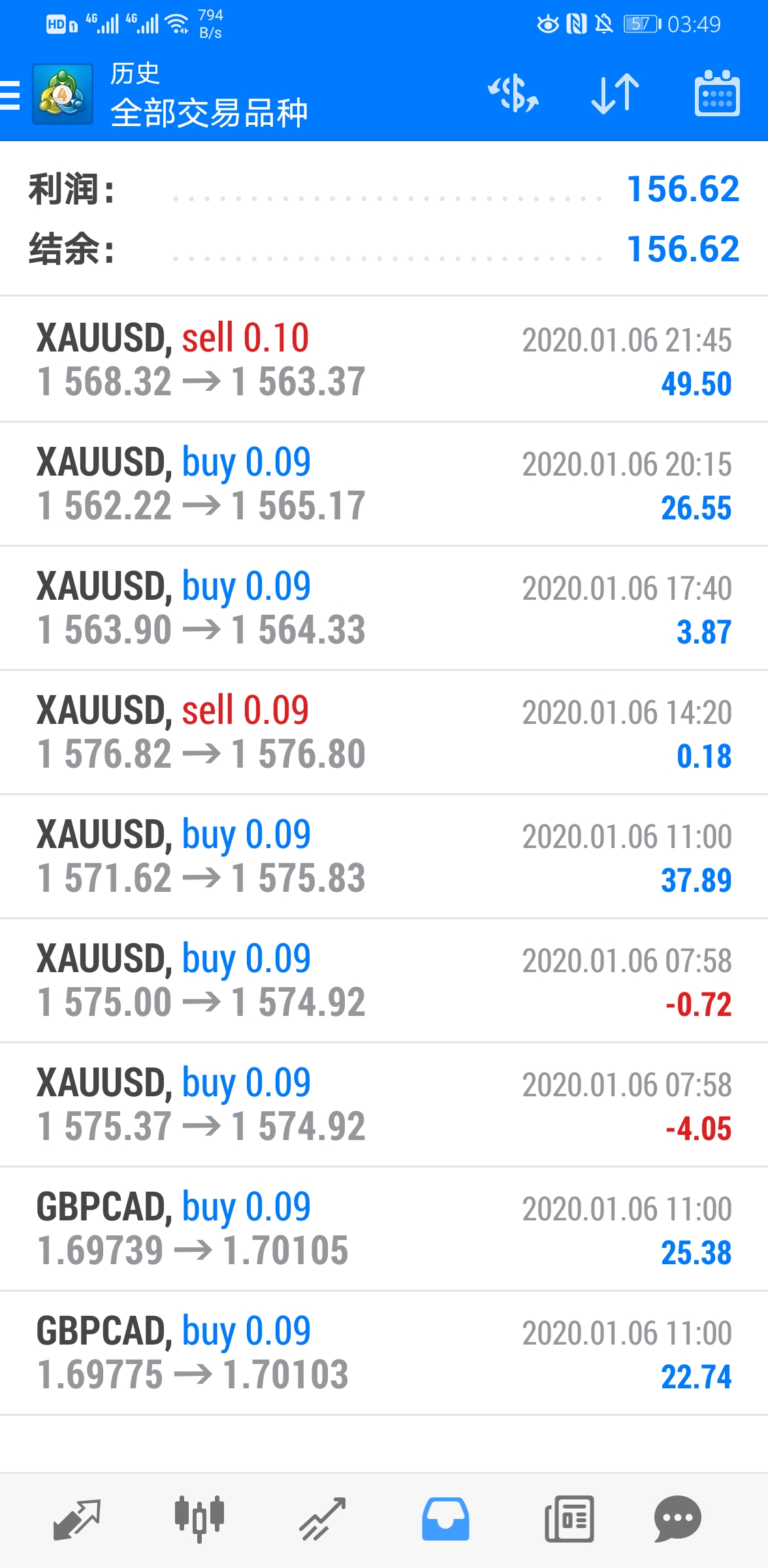Image resolution: width=768 pixels, height=1568 pixels.
Task: Open XAUUSD buy trade with 3.87 profit
Action: [x=384, y=608]
